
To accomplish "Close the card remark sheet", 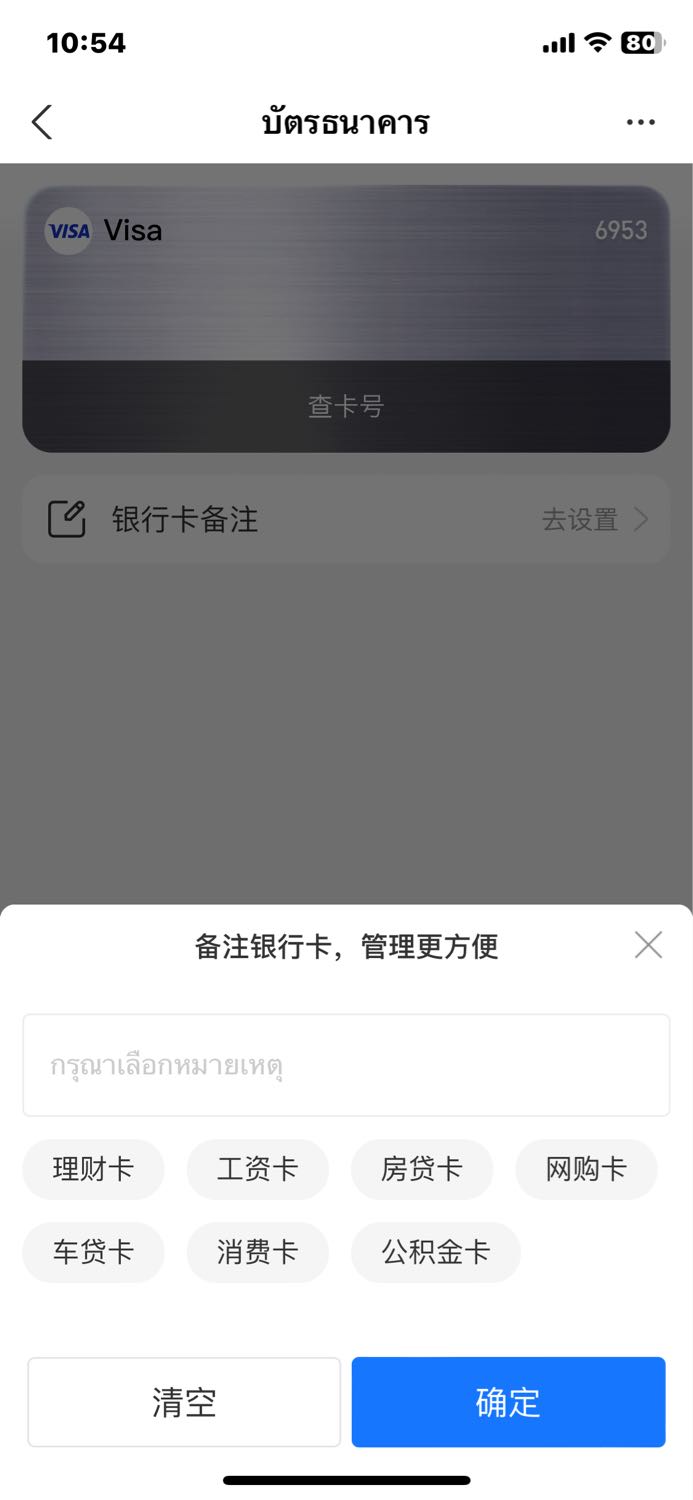I will [648, 945].
